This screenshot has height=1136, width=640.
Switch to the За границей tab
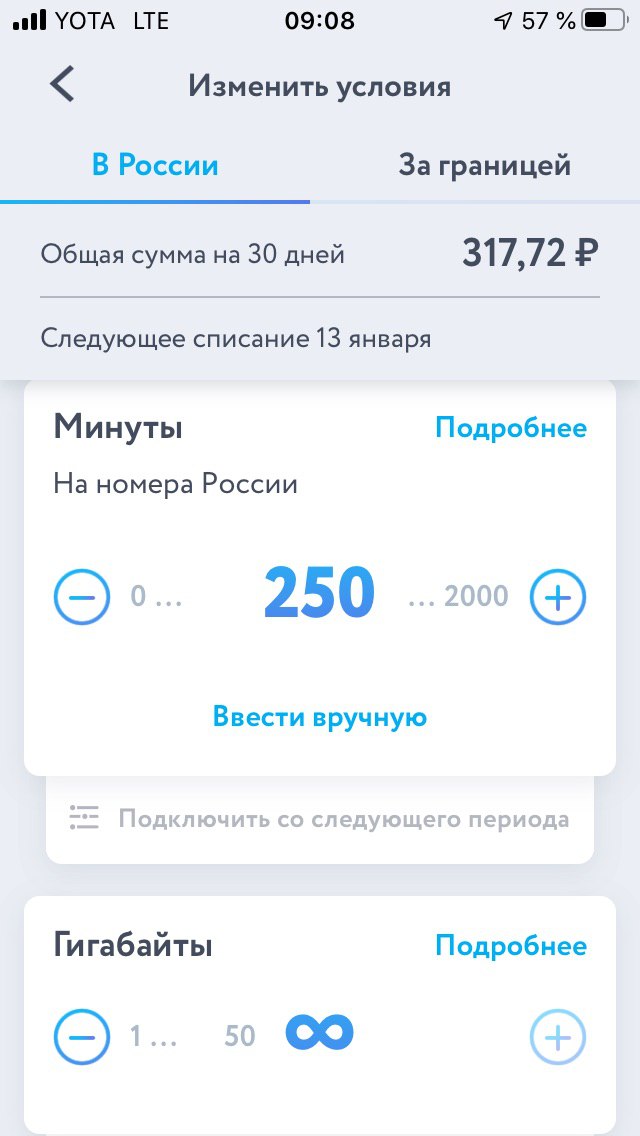[484, 165]
